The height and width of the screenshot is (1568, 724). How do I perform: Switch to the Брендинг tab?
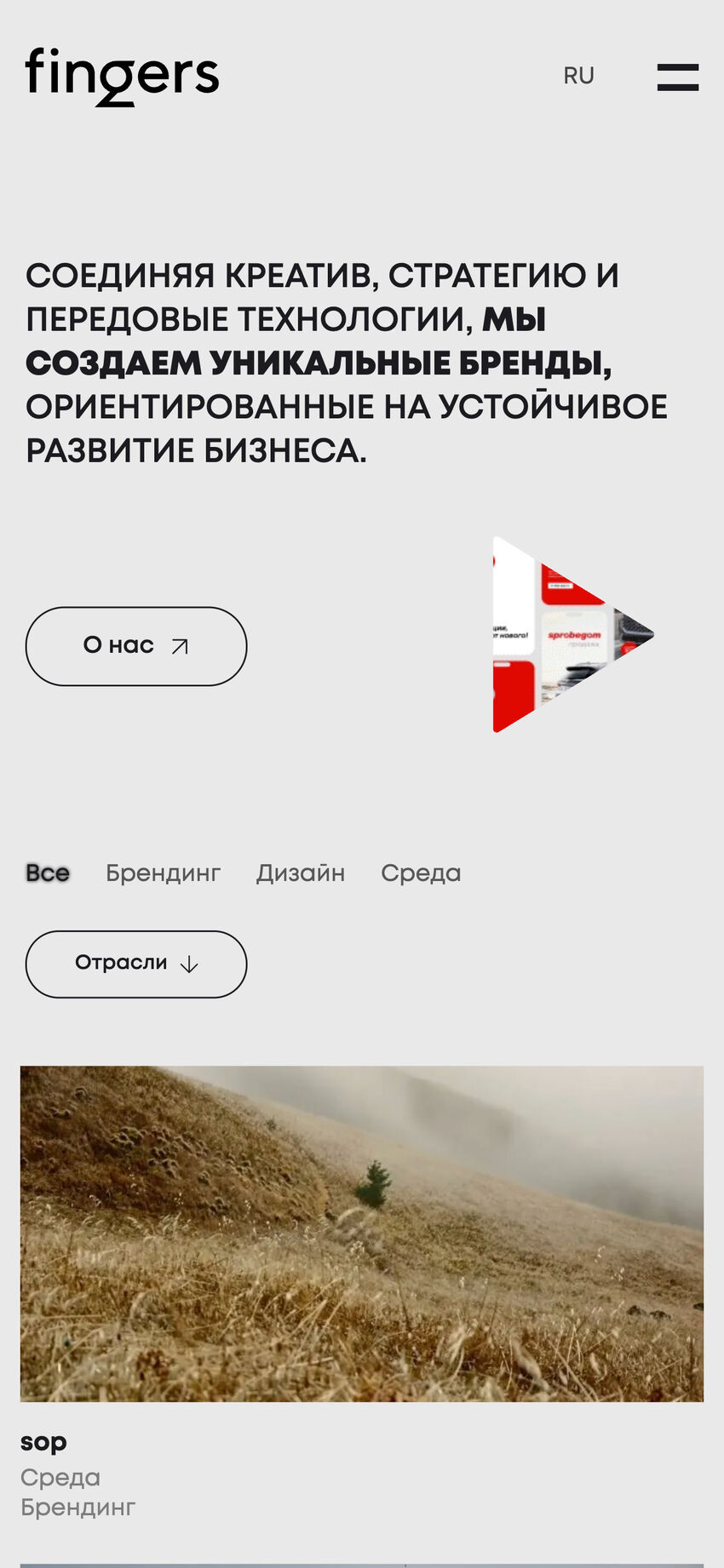163,873
